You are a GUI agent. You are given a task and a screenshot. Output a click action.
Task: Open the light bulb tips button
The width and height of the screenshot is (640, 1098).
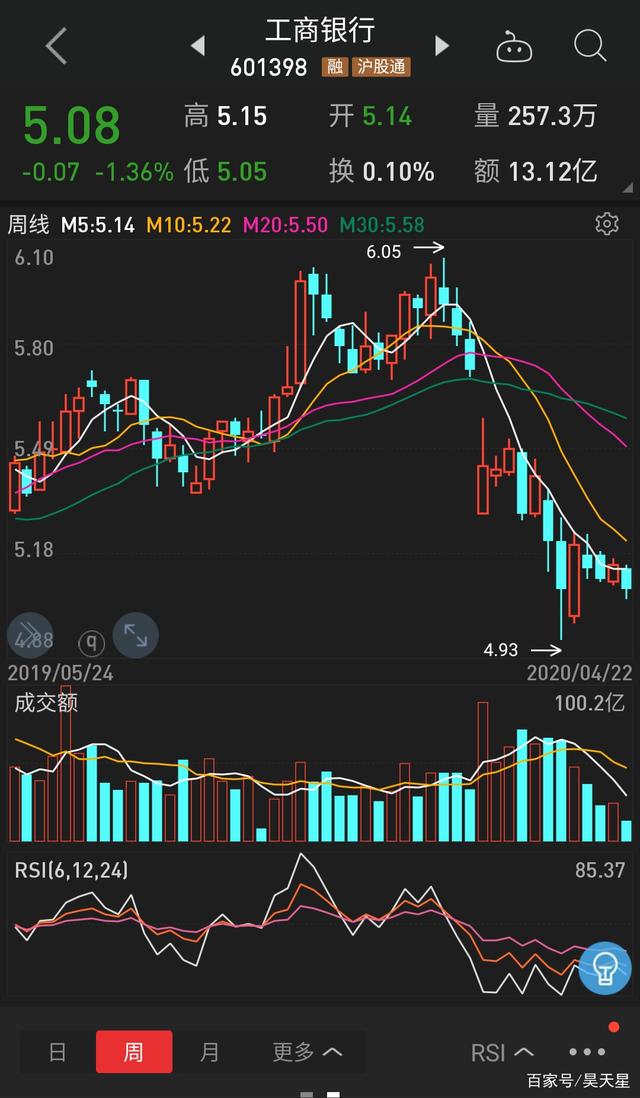point(604,967)
